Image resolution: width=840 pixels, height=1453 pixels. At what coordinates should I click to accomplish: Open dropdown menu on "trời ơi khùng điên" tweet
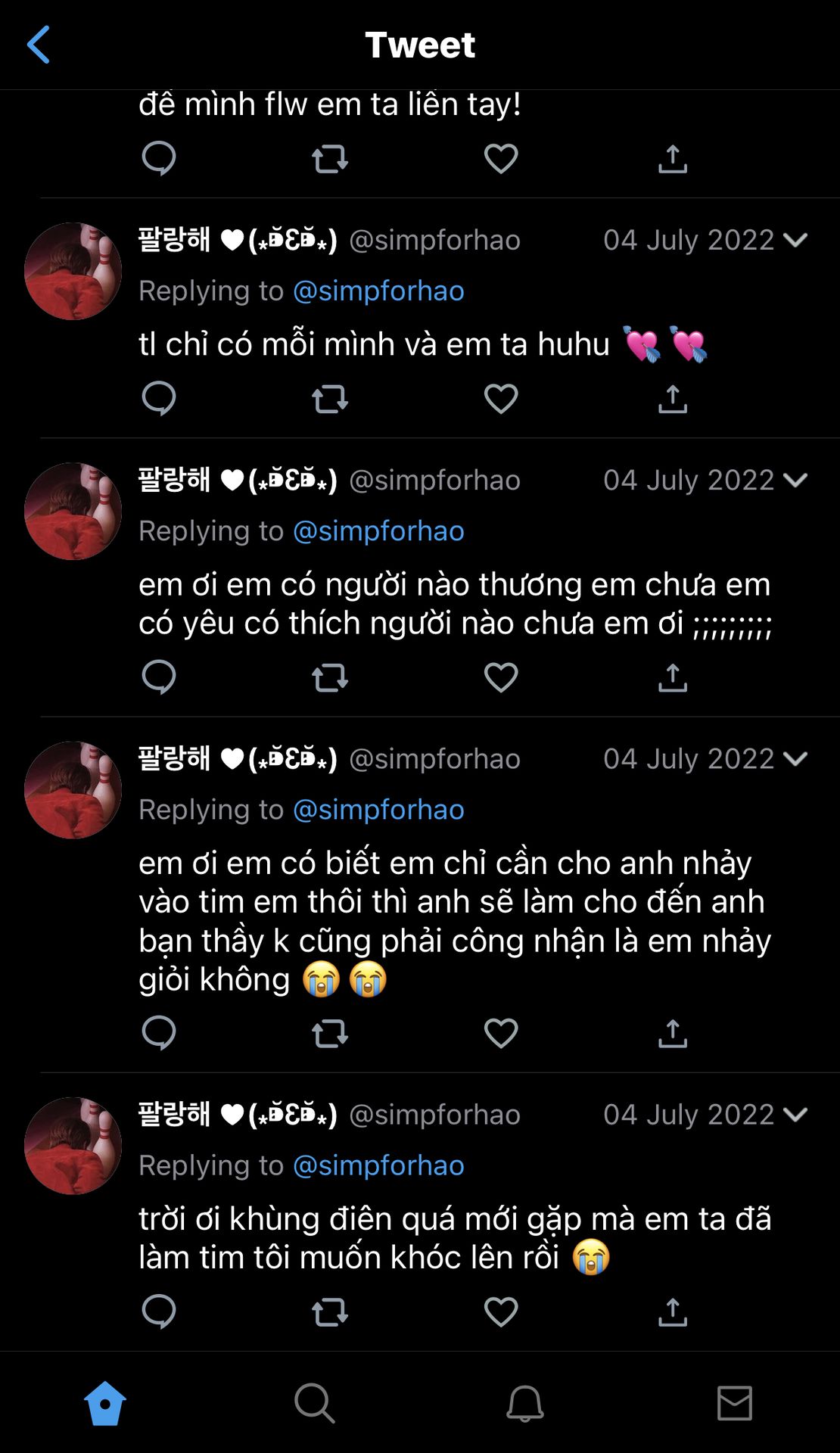click(x=795, y=1114)
